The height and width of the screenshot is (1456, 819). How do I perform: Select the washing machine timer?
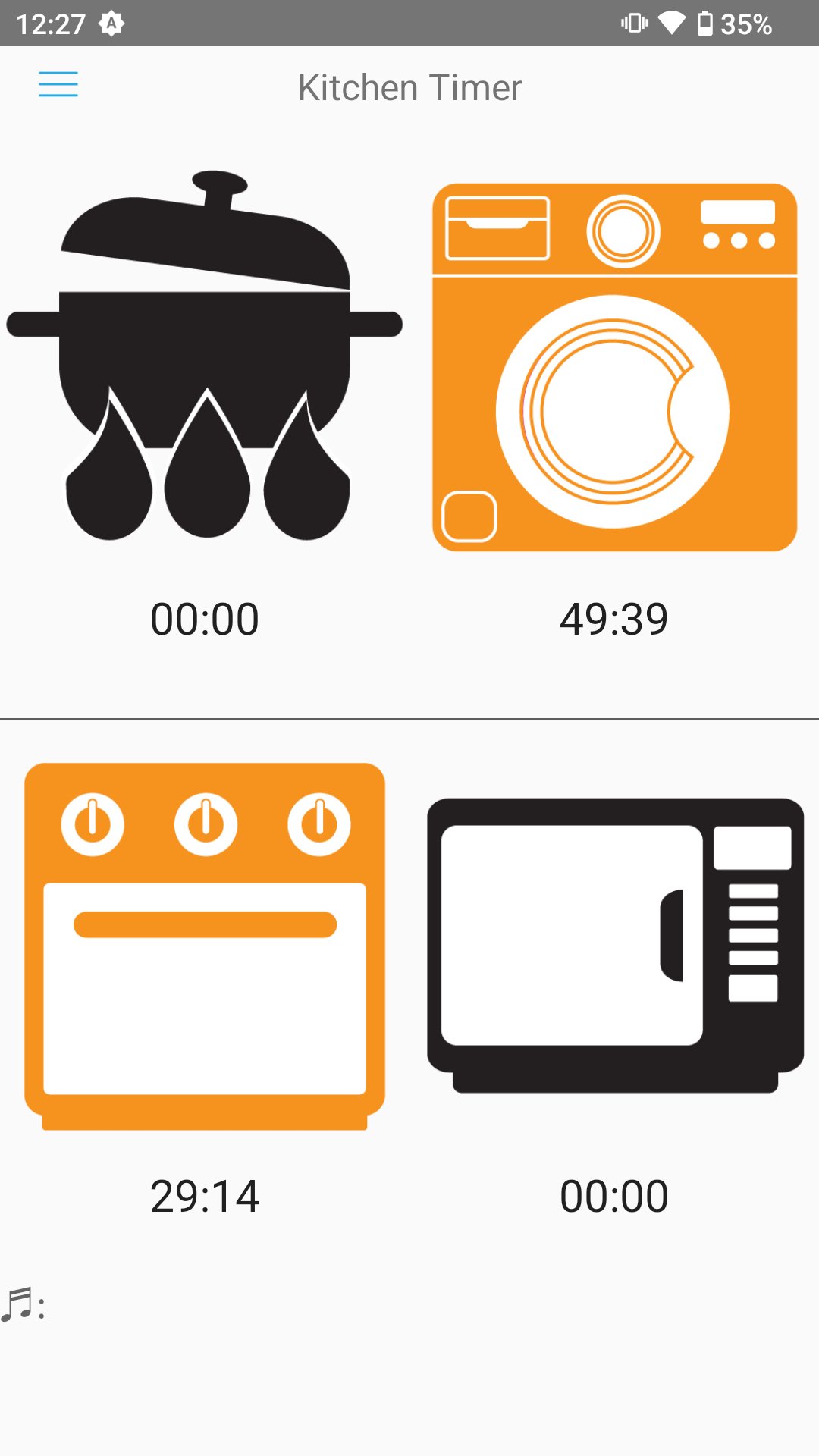(614, 368)
